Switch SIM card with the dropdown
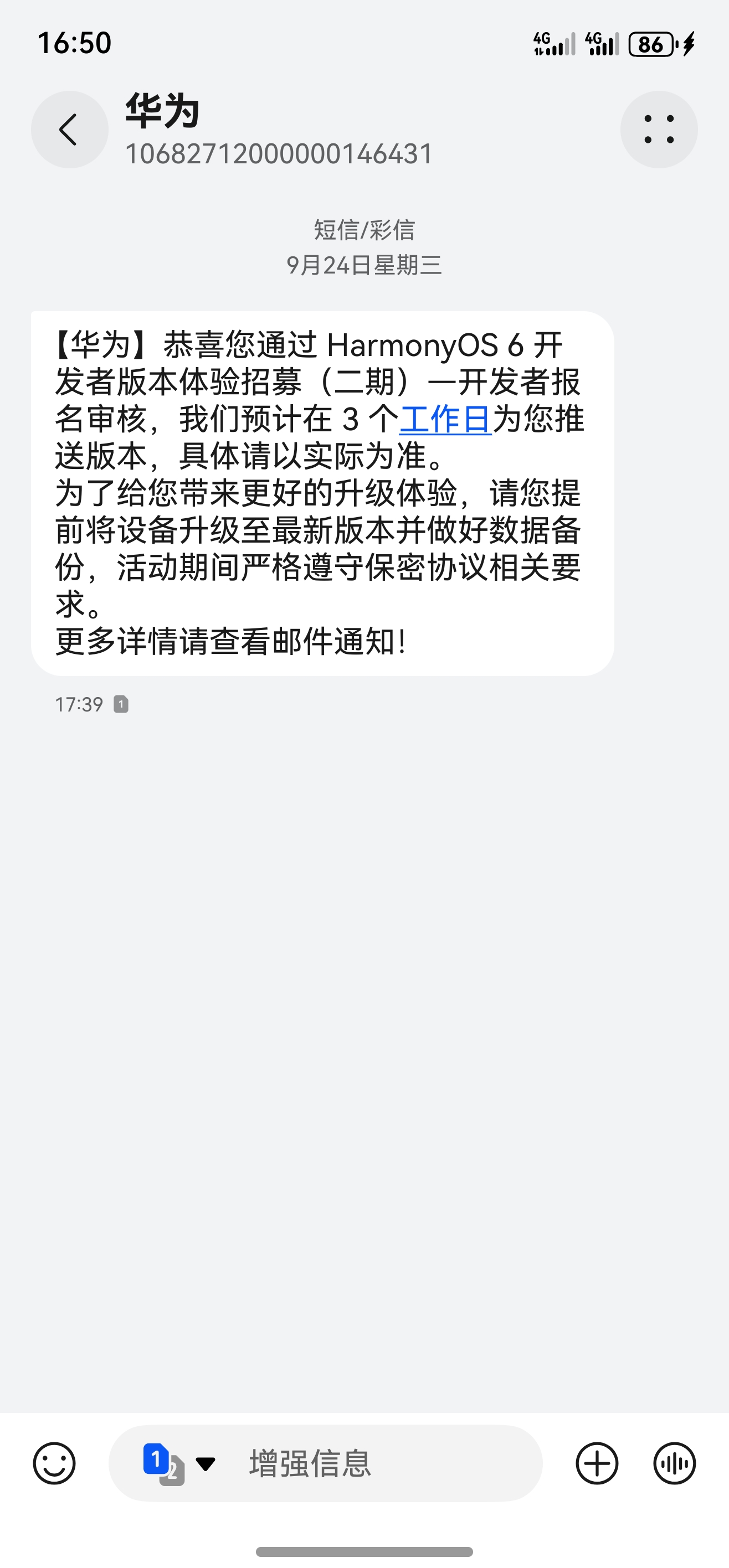Screen dimensions: 729x1568 click(179, 1464)
